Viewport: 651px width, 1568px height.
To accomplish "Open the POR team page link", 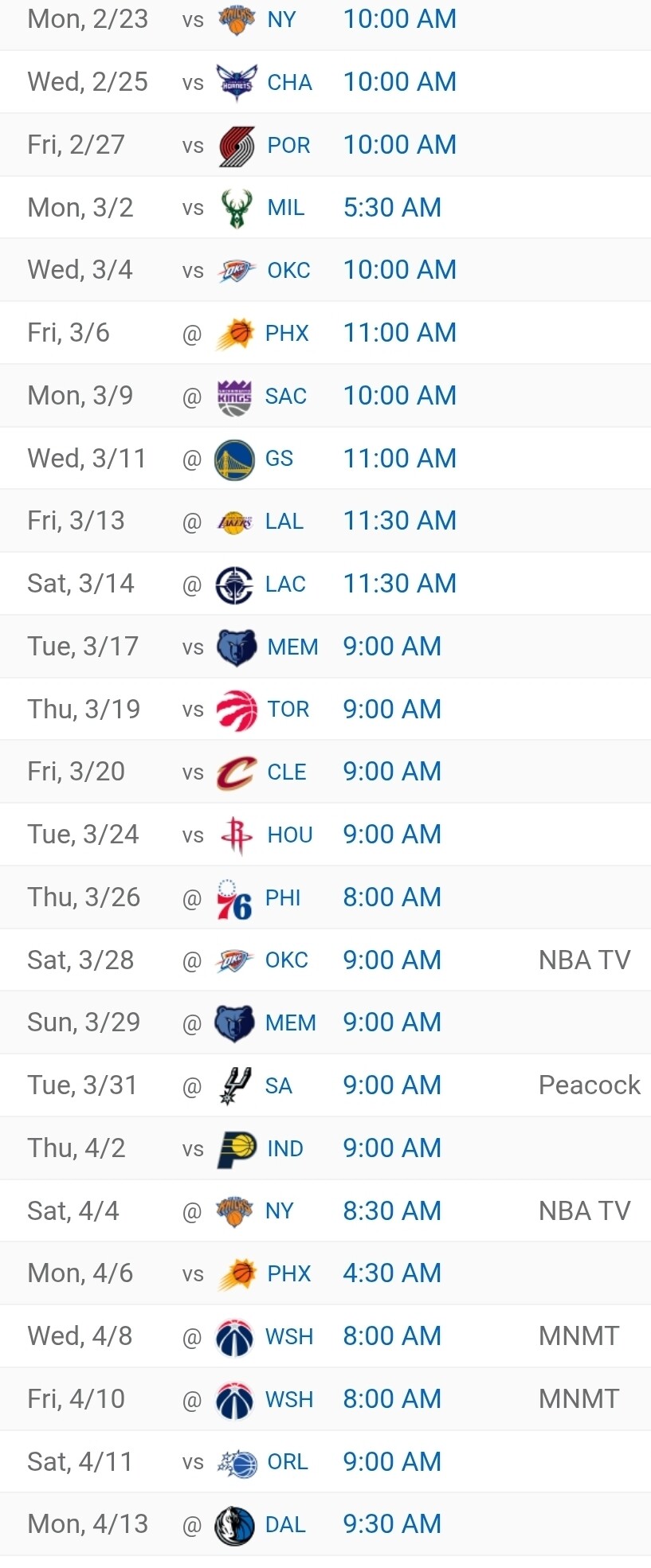I will click(288, 146).
